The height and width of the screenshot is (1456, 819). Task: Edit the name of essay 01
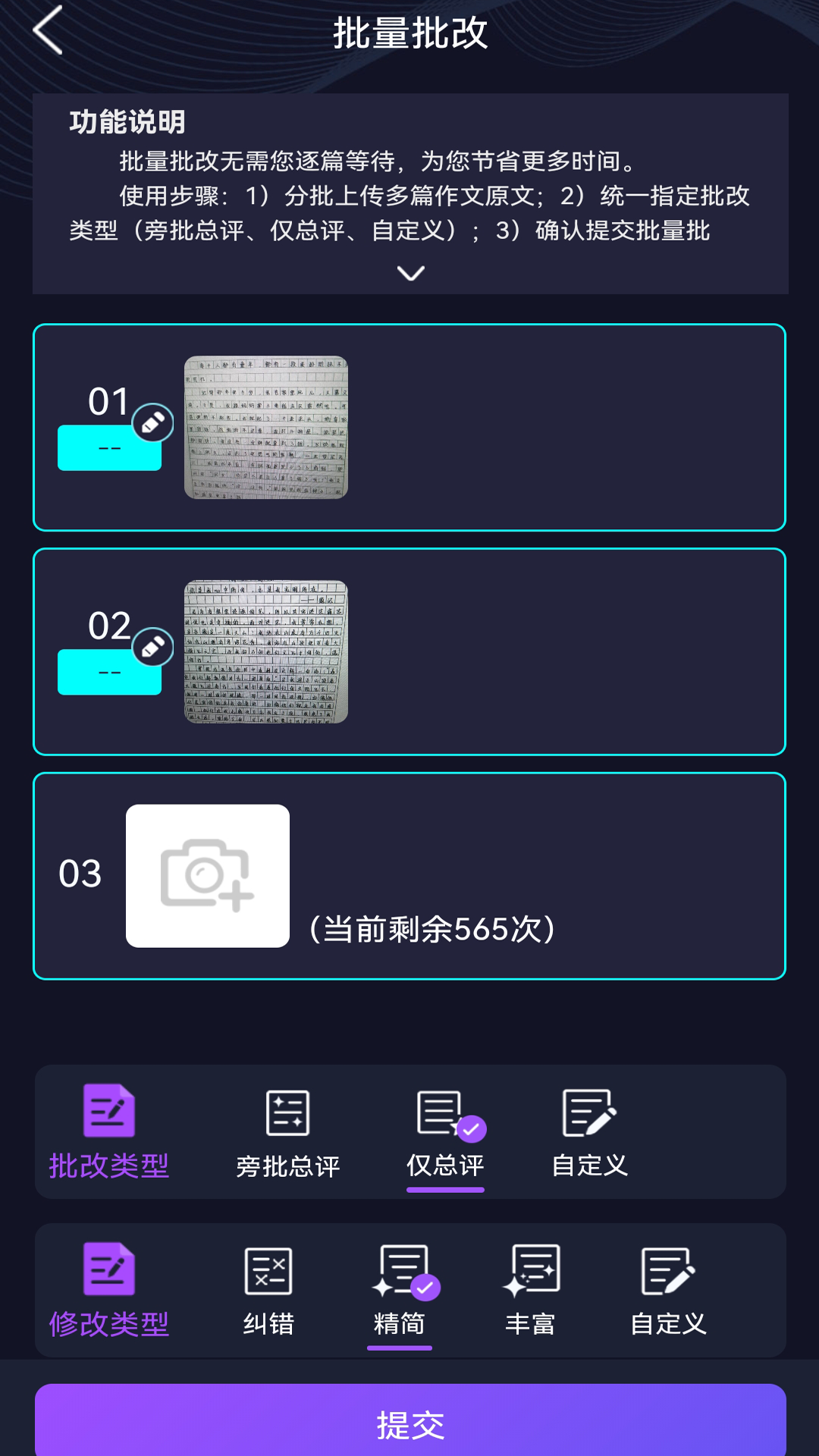tap(152, 423)
